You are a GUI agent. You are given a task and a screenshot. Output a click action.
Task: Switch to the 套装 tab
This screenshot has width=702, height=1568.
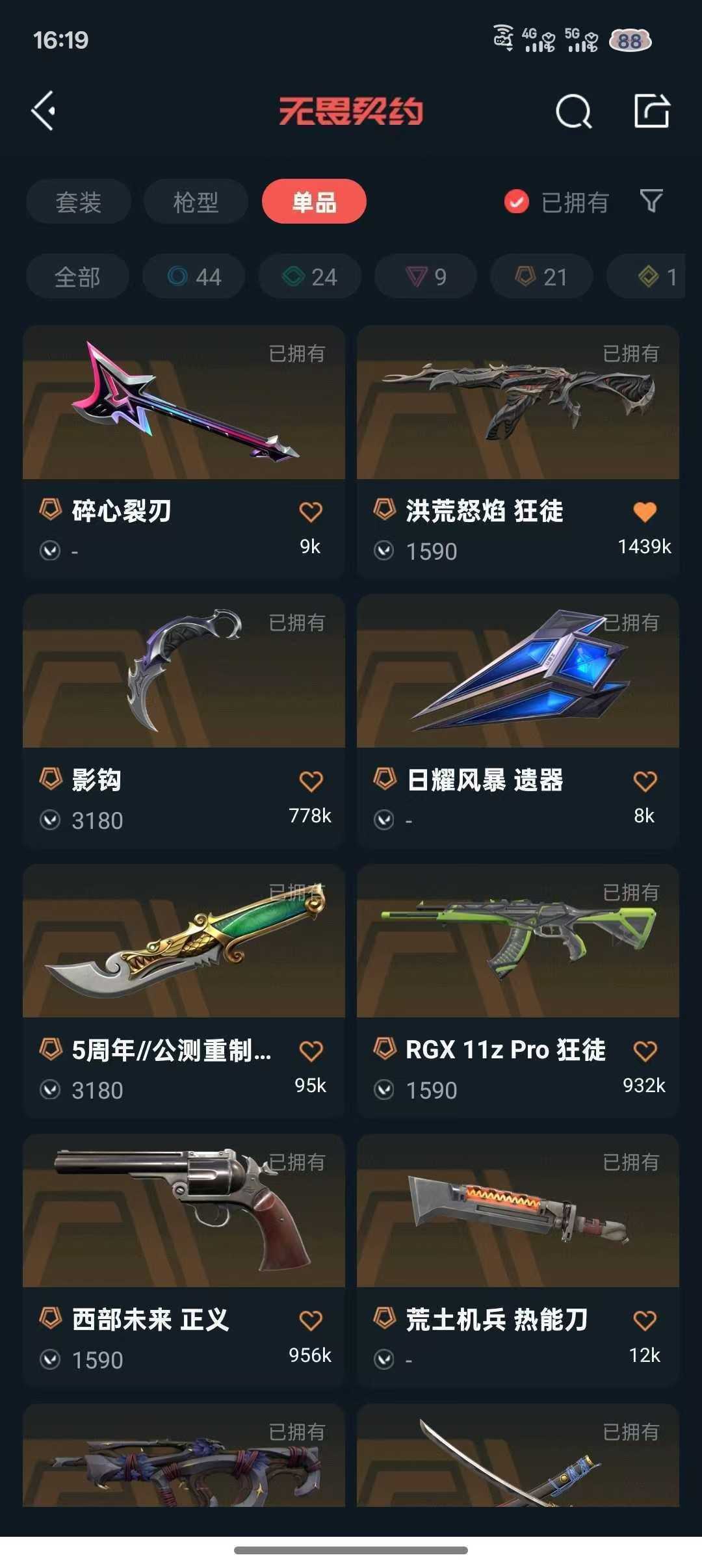coord(79,202)
